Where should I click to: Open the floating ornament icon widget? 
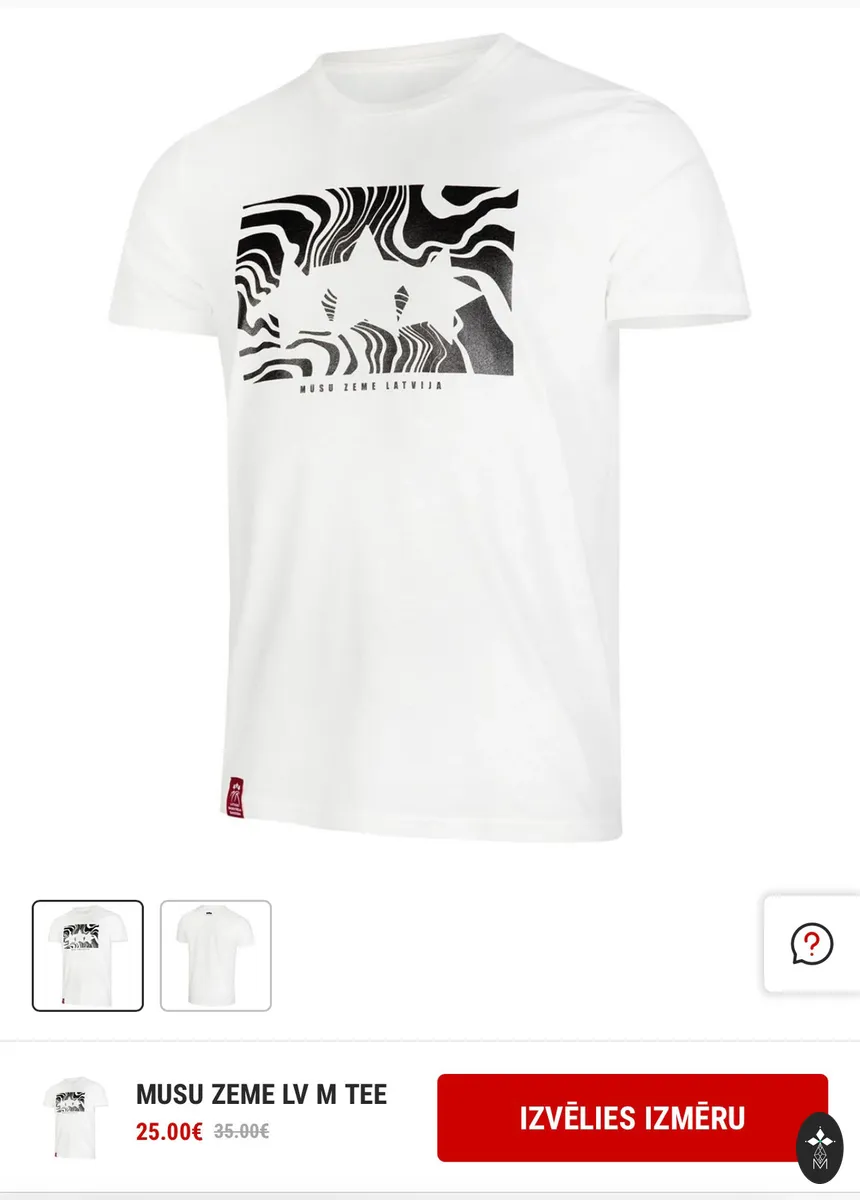tap(820, 1148)
